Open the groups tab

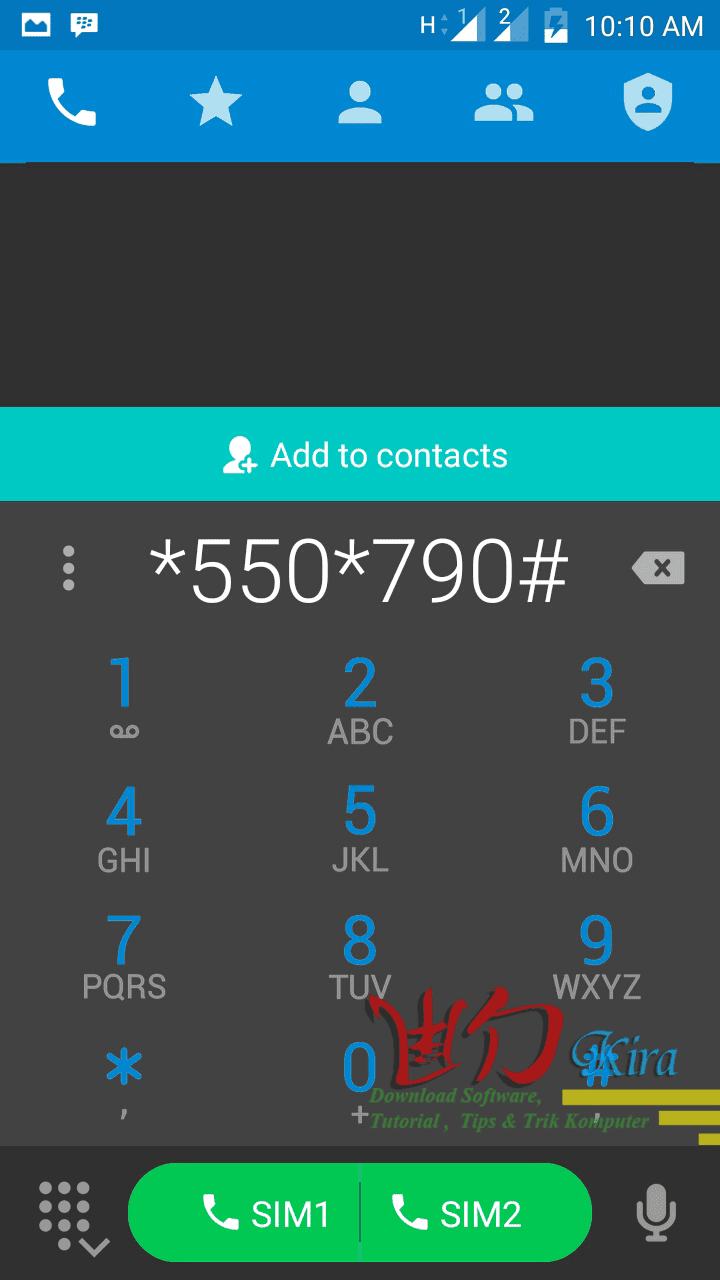(x=504, y=103)
